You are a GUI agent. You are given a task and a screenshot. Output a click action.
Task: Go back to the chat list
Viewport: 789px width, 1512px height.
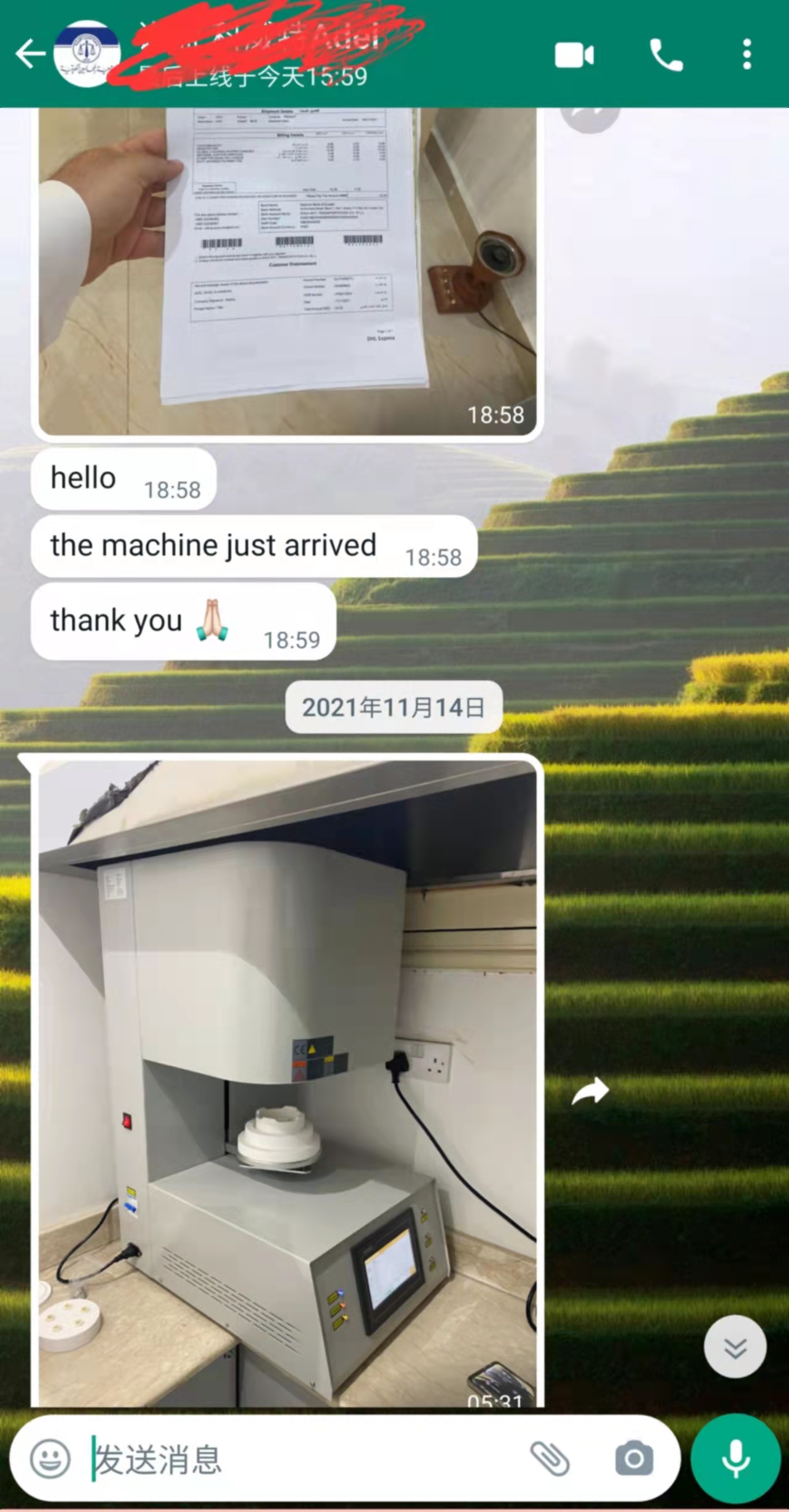(30, 54)
